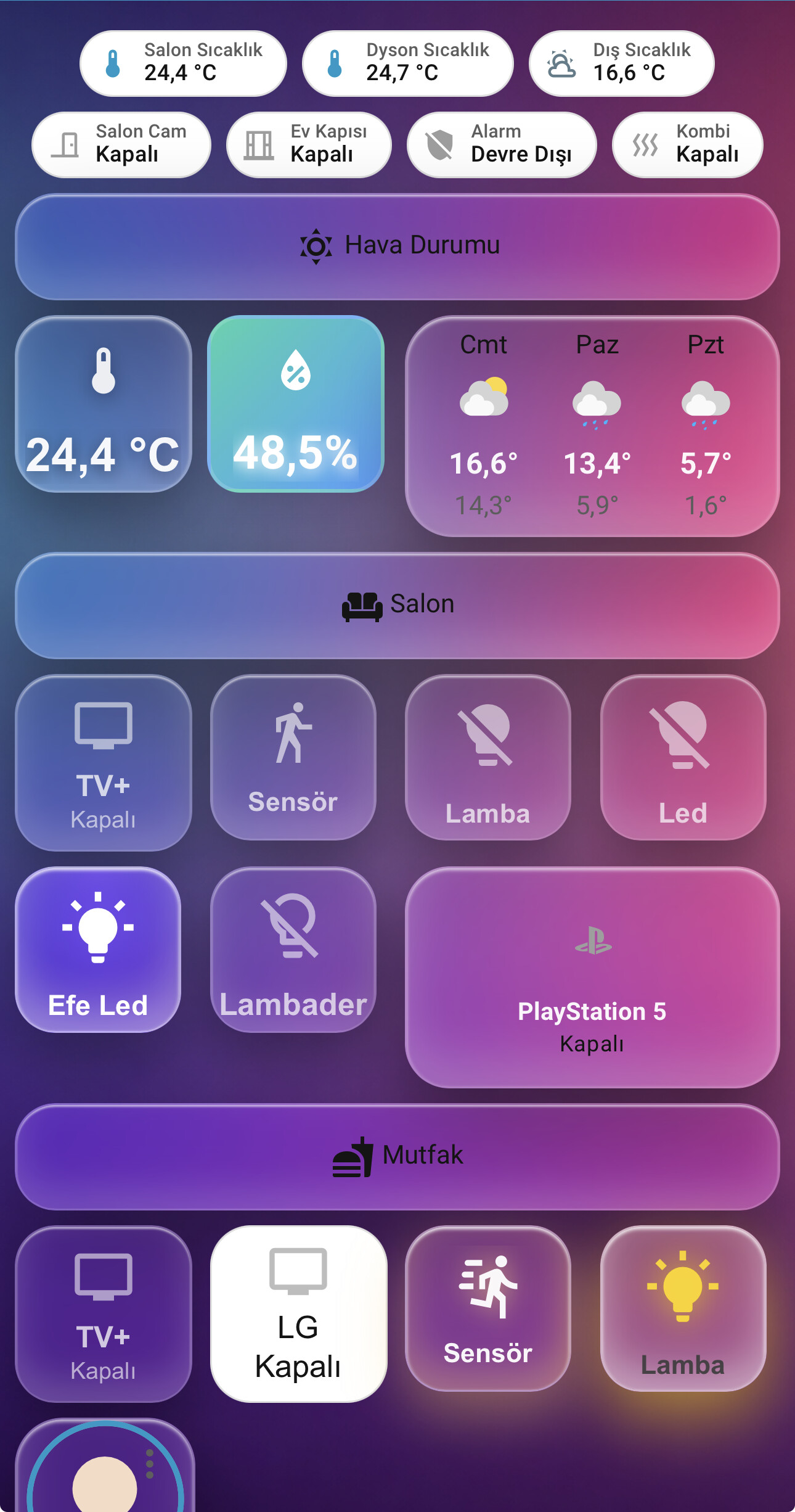Toggle the Led light in Salon

click(683, 757)
